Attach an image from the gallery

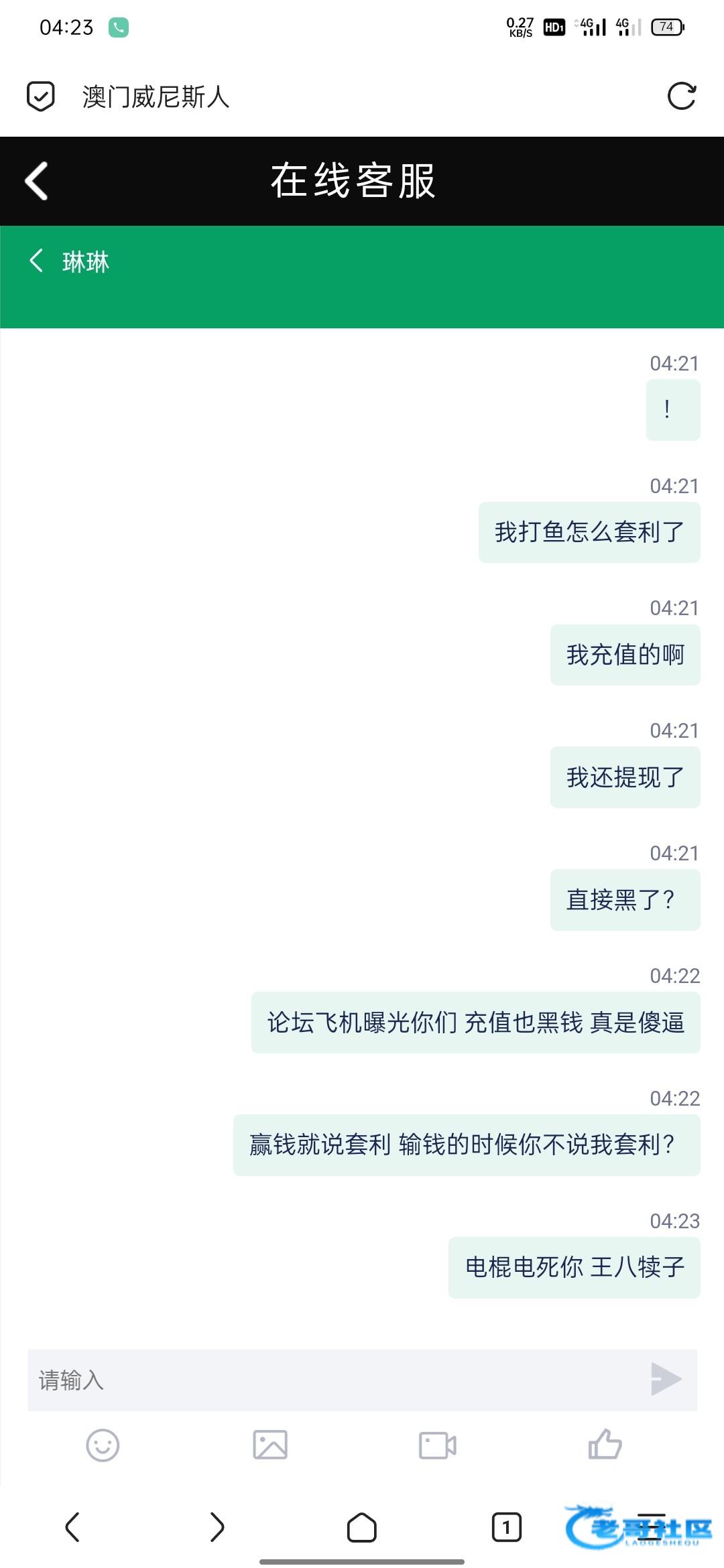pos(270,1445)
